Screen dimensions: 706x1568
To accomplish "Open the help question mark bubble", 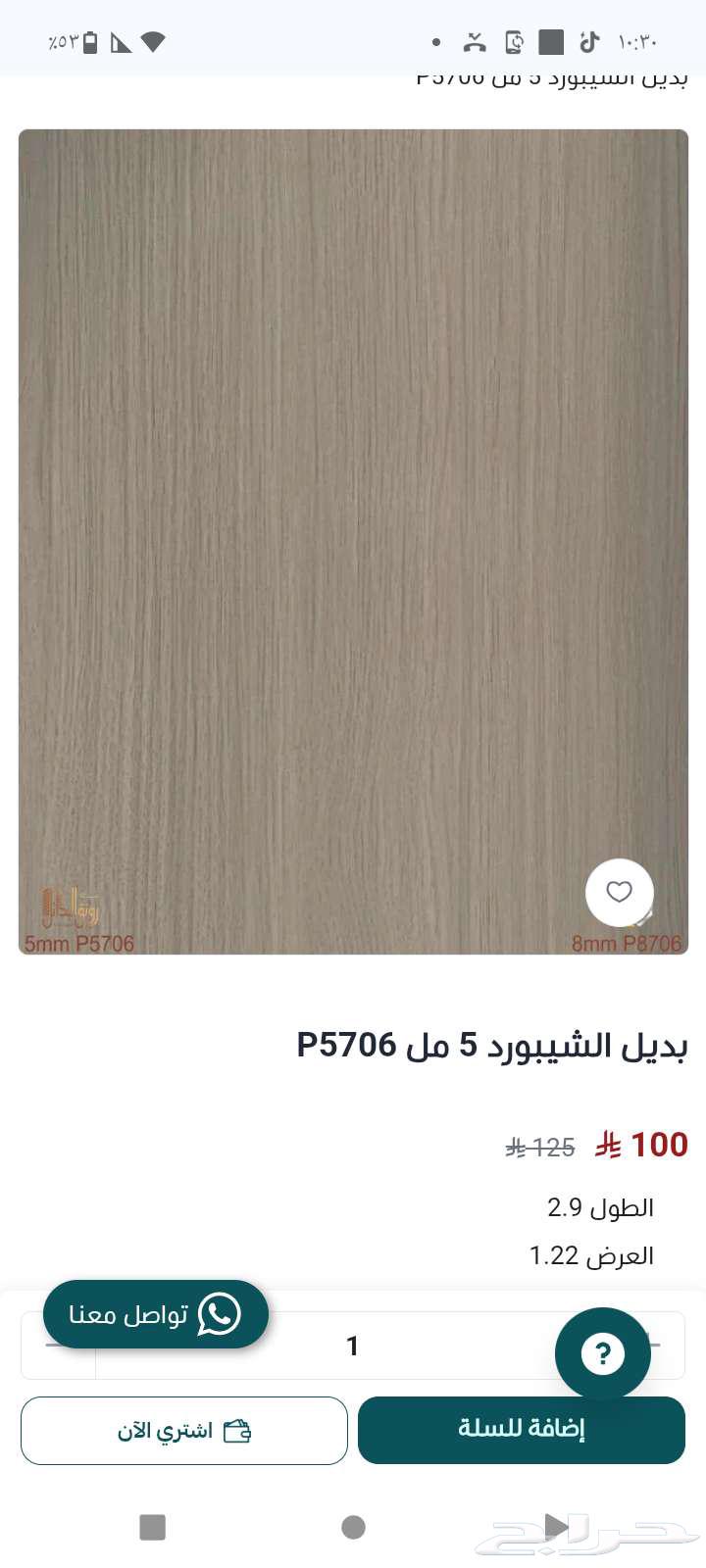I will tap(602, 1353).
